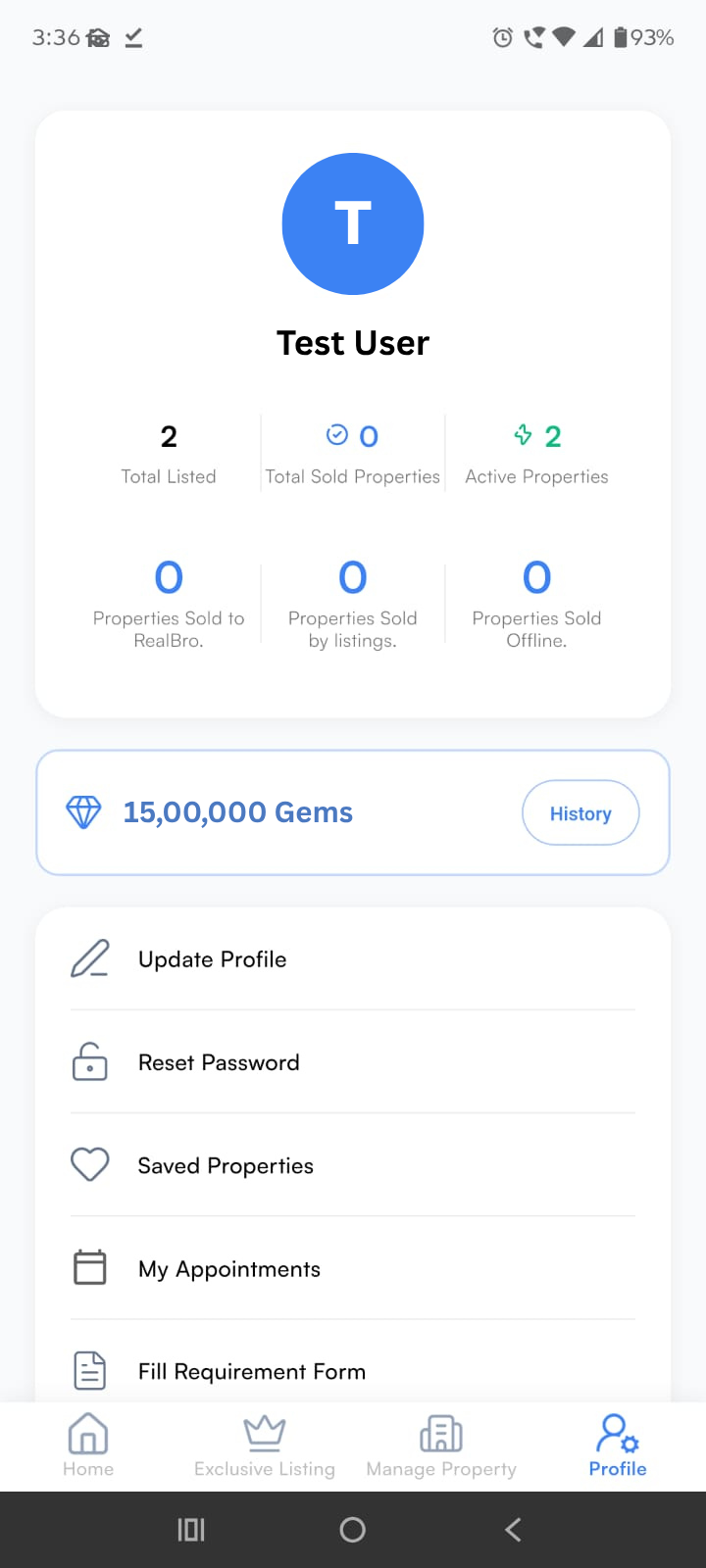Open the Gems History
Image resolution: width=706 pixels, height=1568 pixels.
(580, 813)
